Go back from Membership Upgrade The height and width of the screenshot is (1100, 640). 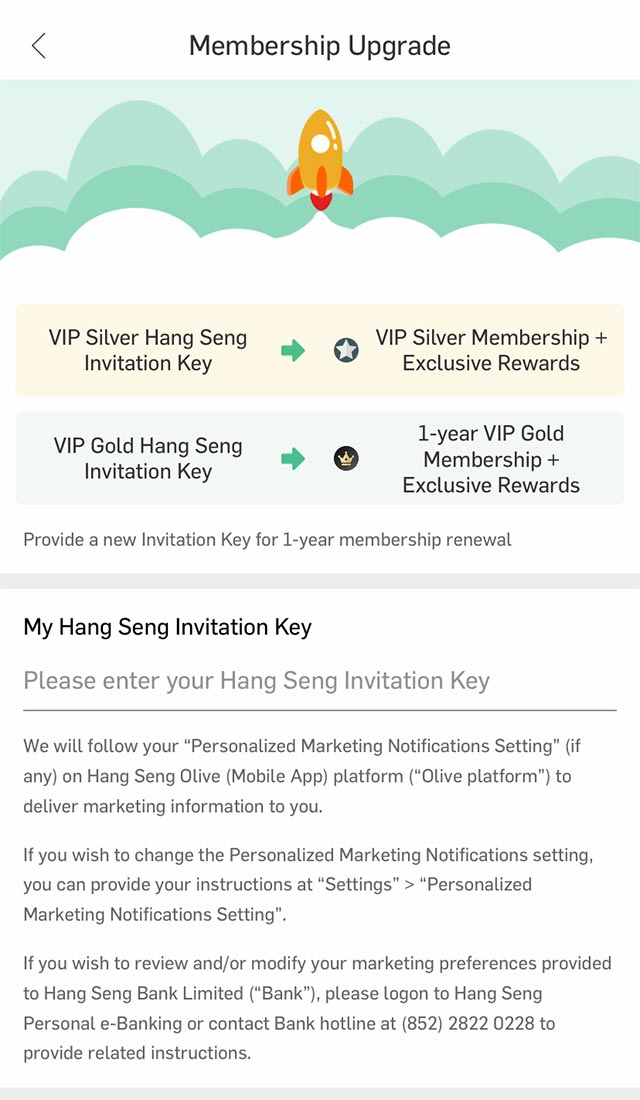click(39, 46)
